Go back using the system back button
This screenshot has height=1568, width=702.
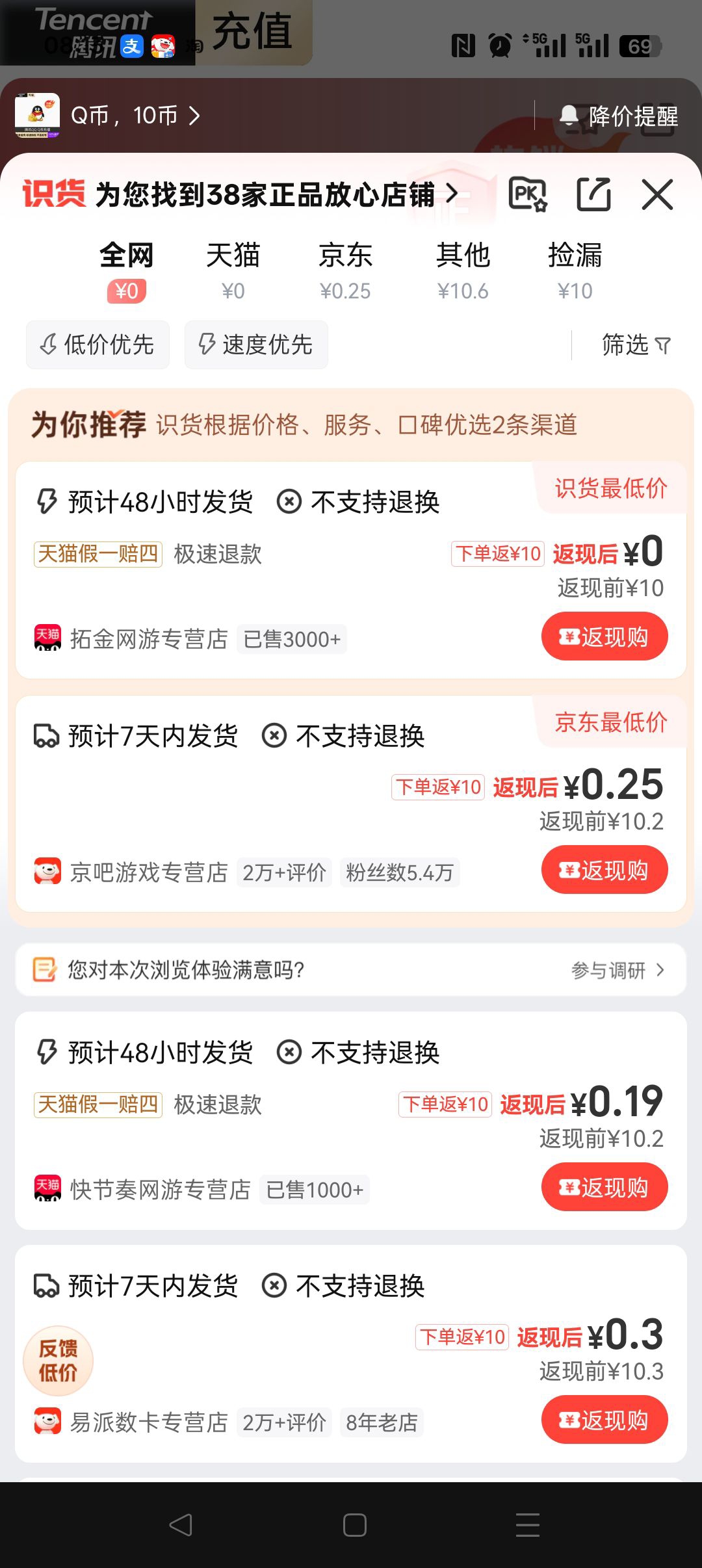tap(181, 1524)
